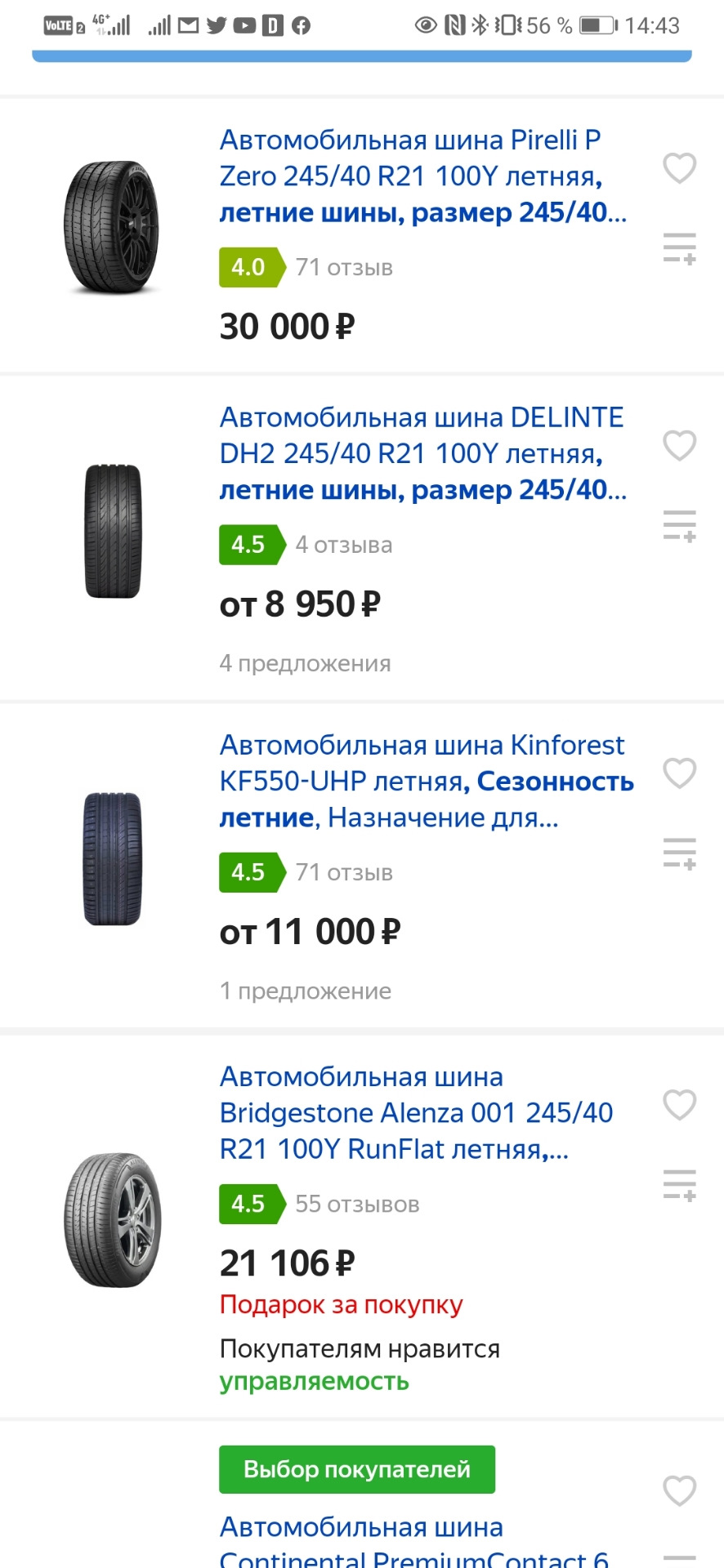Open the Pirelli P Zero 245/40 R21 listing
Viewport: 724px width, 1568px height.
[x=423, y=176]
